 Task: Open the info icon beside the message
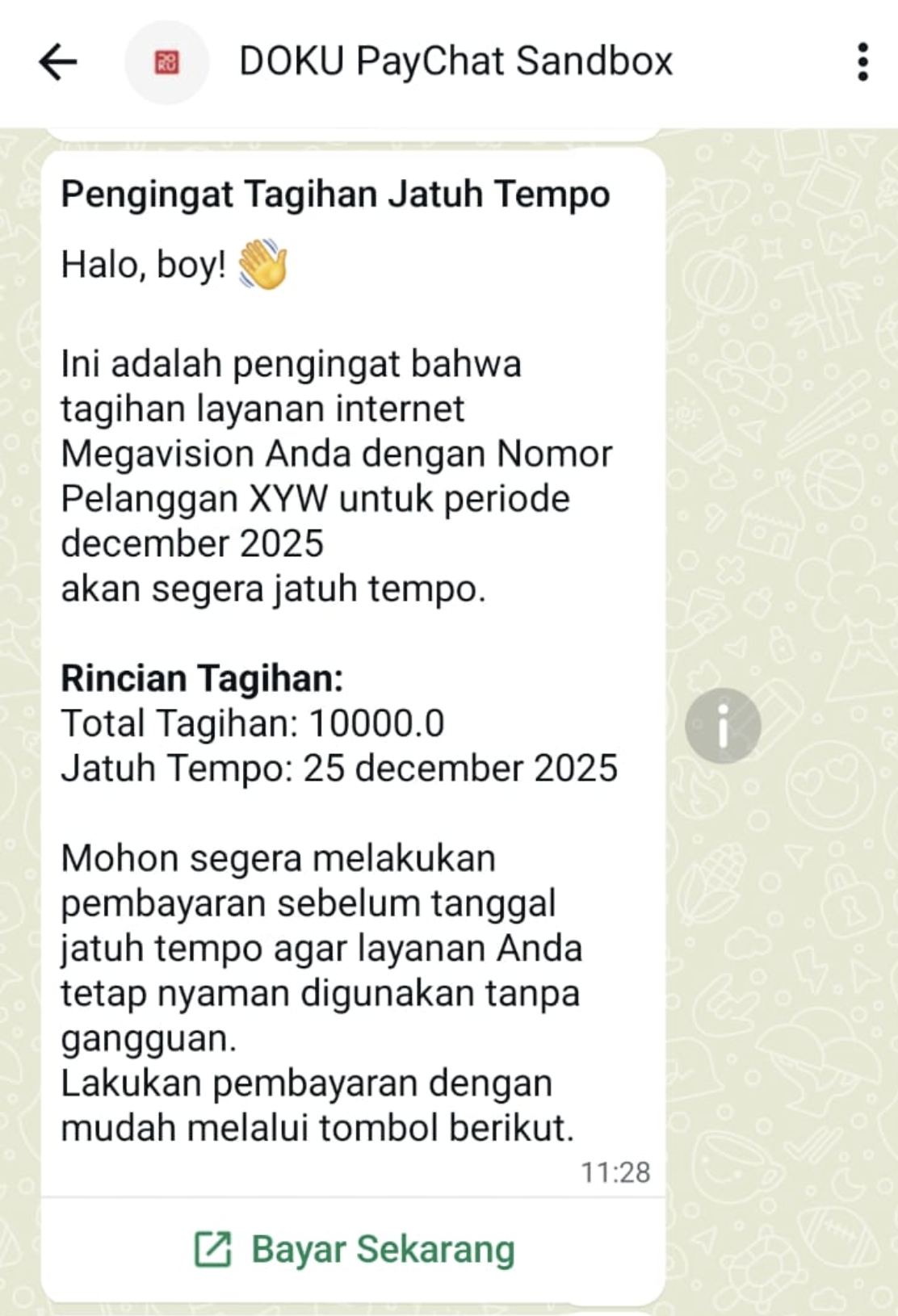click(723, 726)
